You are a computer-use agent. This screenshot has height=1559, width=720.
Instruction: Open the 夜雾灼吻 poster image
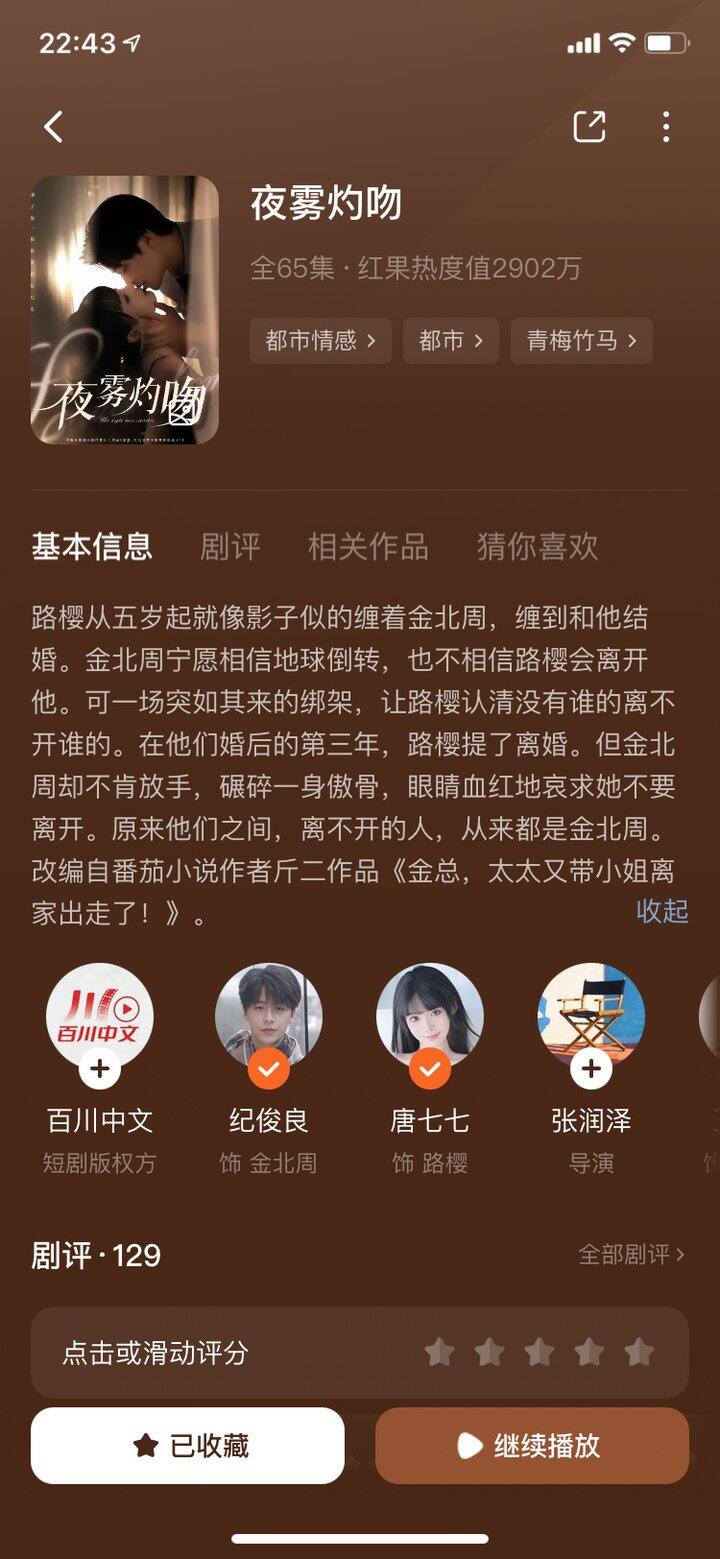click(x=125, y=310)
